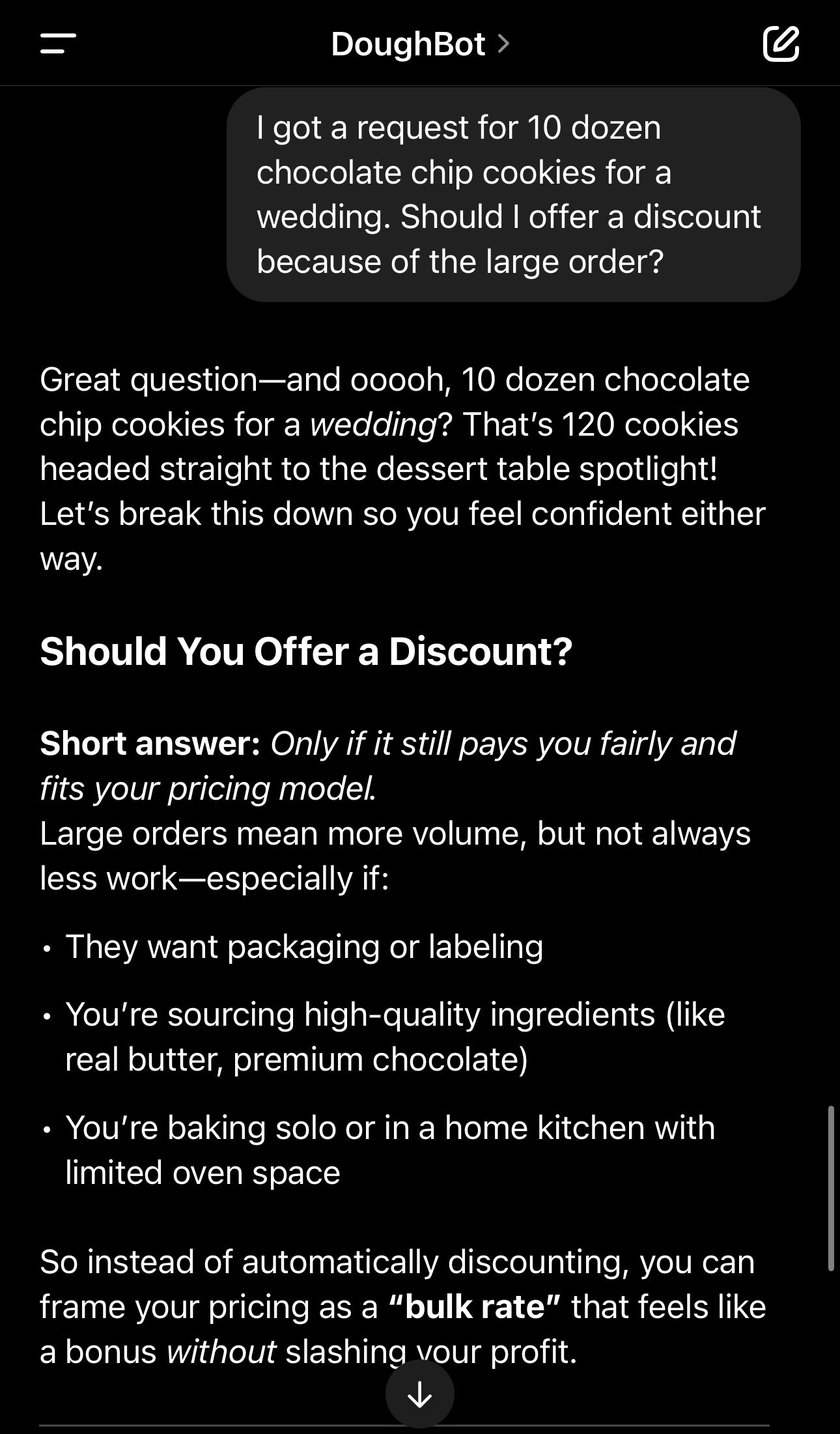This screenshot has height=1434, width=840.
Task: Open the sidebar menu
Action: coord(58,44)
